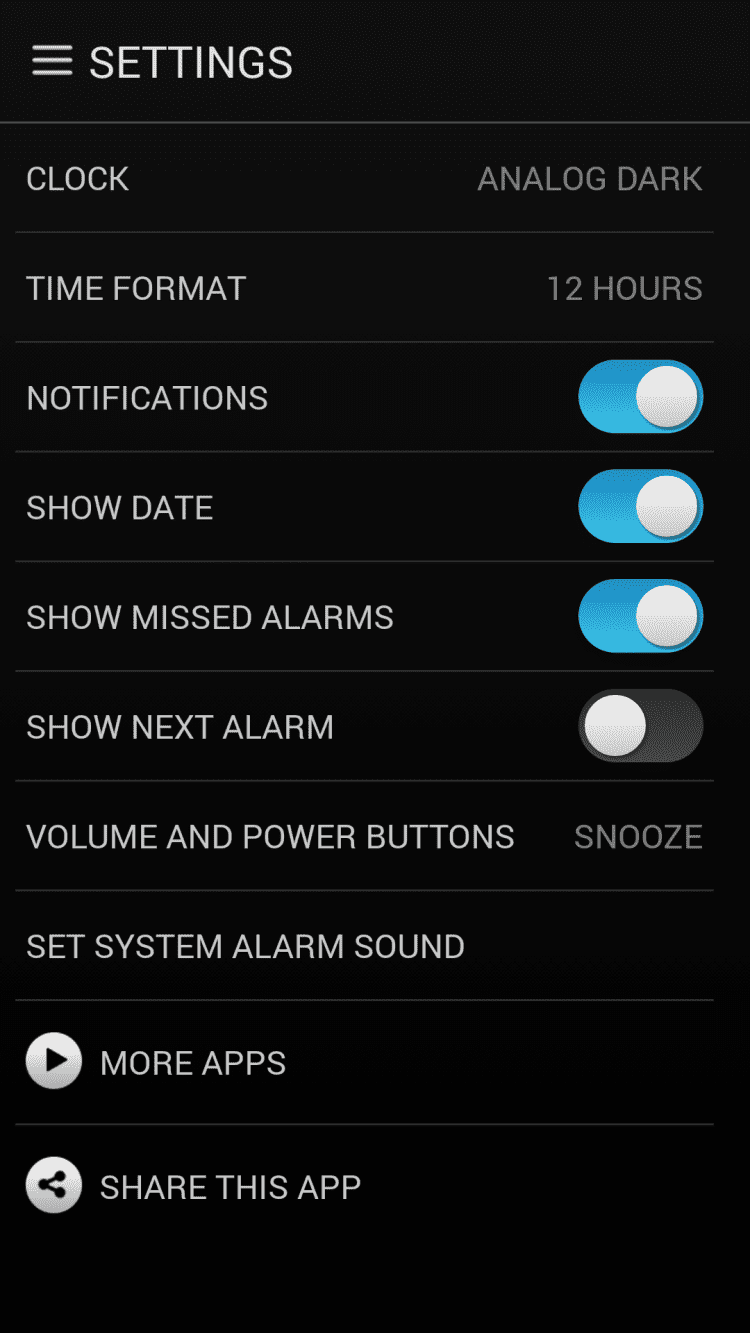Disable the Show Date toggle
This screenshot has height=1333, width=750.
click(x=640, y=507)
